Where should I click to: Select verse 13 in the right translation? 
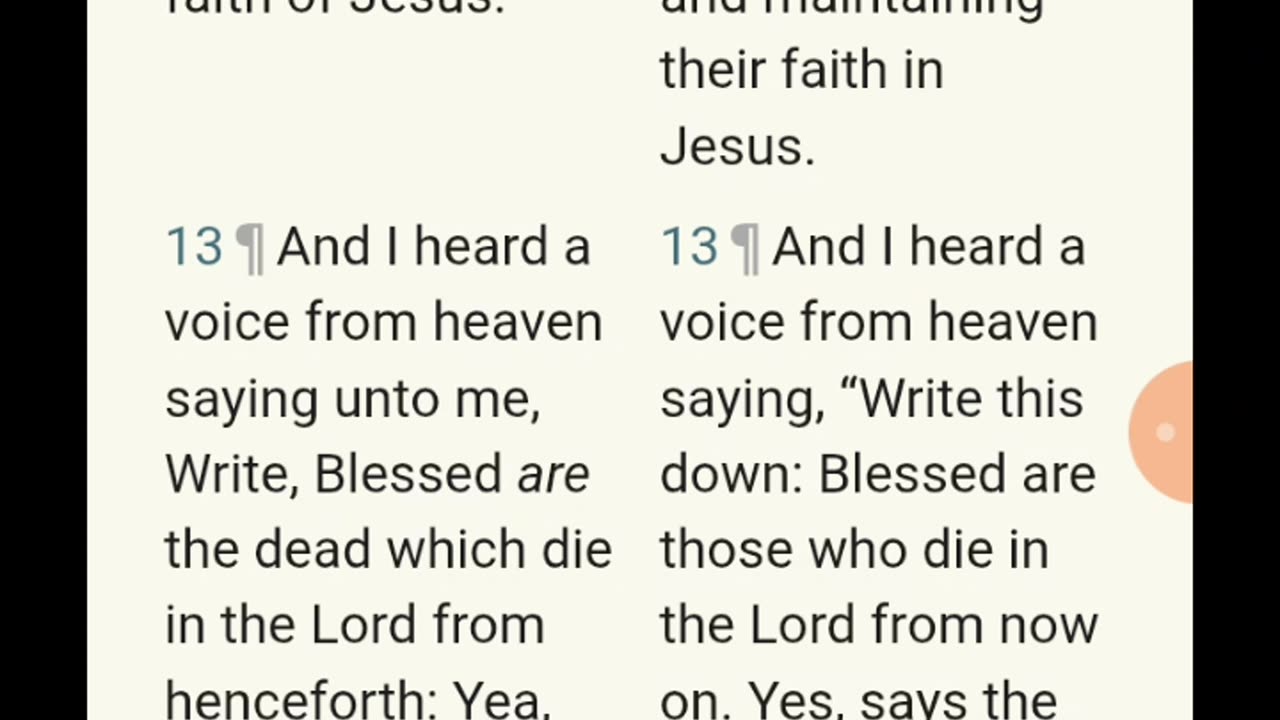tap(688, 247)
